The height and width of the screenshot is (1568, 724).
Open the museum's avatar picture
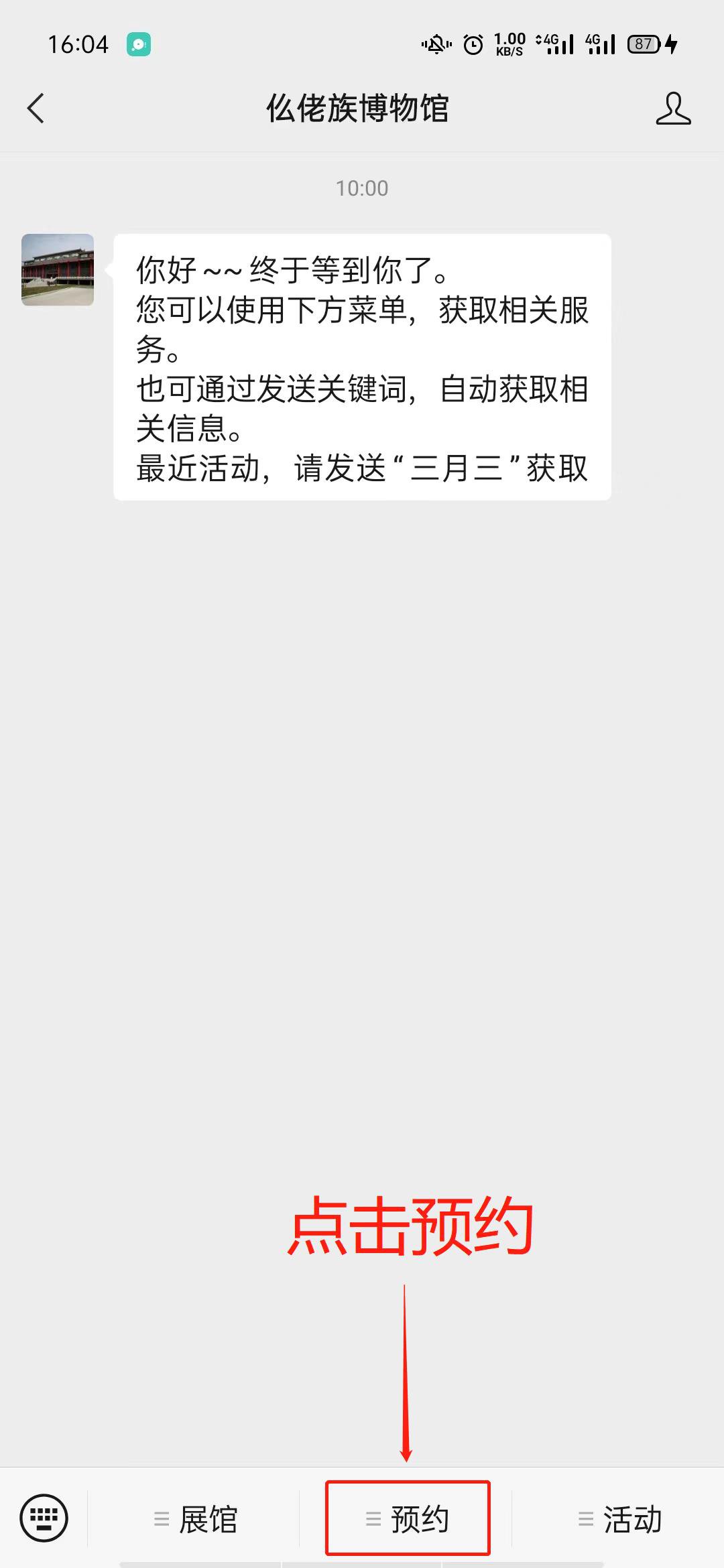tap(58, 270)
